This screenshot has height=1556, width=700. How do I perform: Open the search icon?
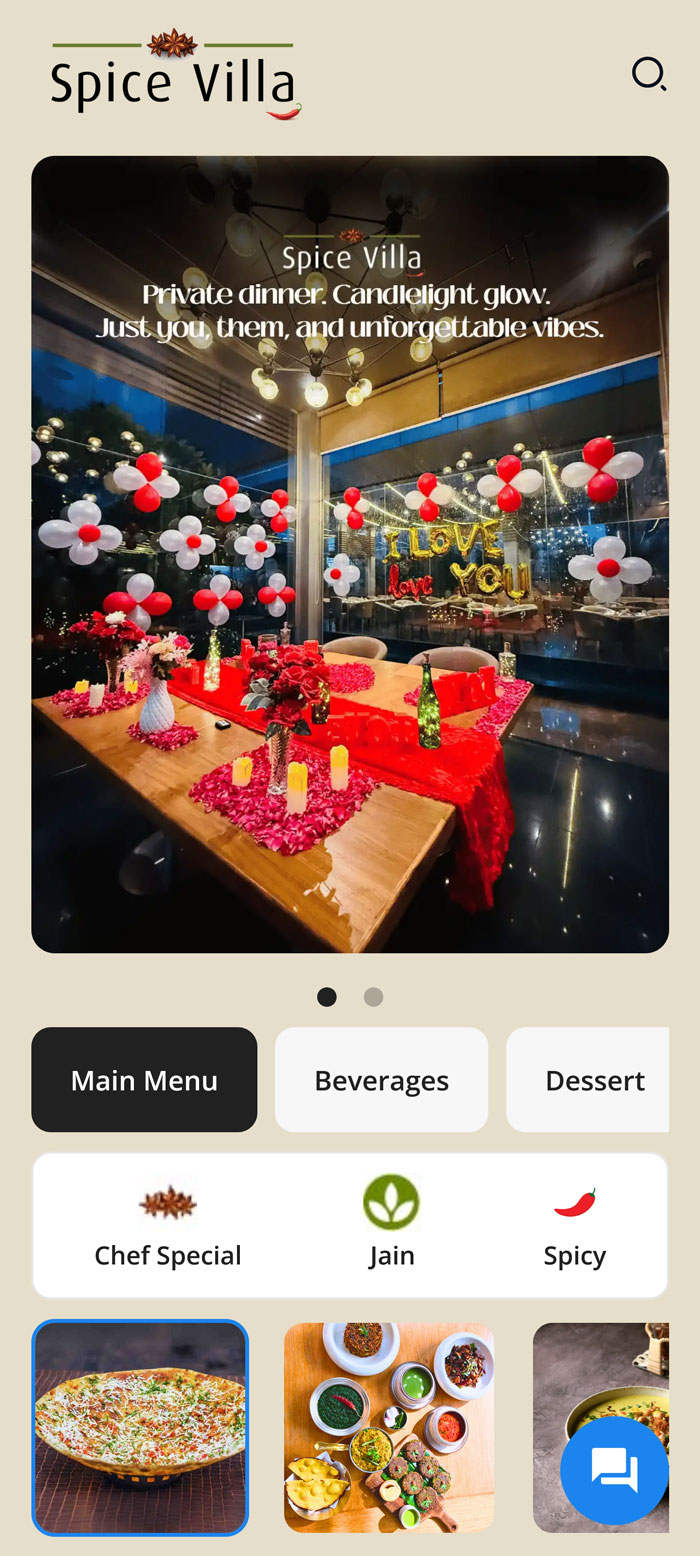[648, 74]
